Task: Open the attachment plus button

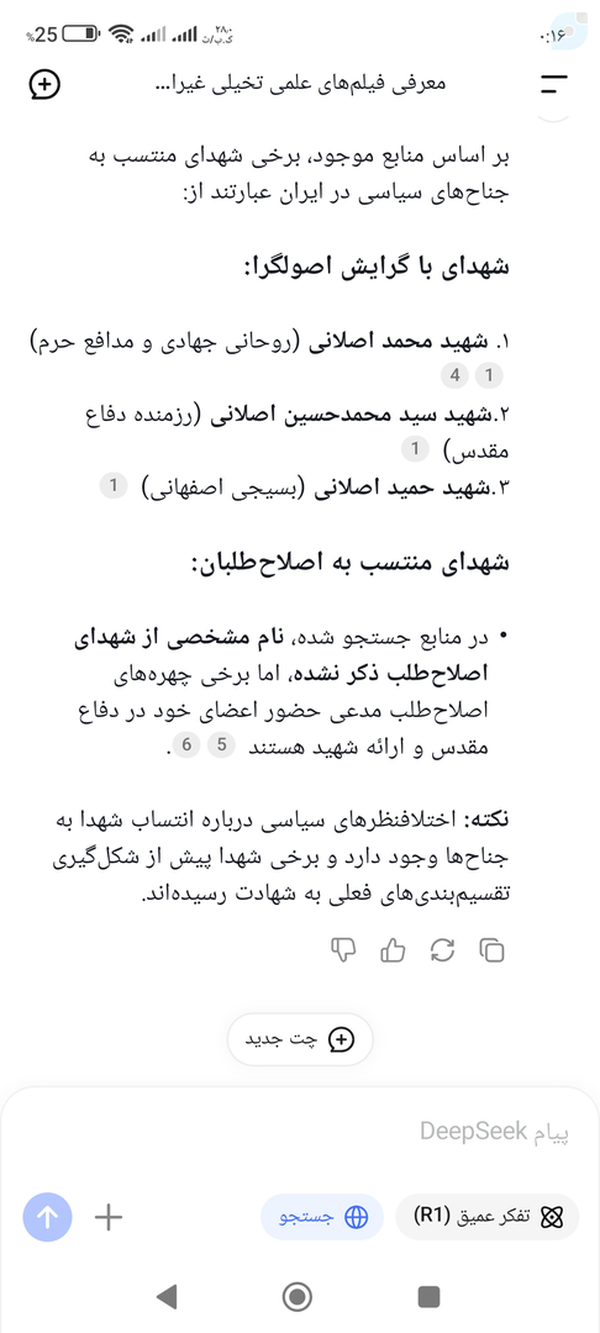Action: coord(108,1217)
